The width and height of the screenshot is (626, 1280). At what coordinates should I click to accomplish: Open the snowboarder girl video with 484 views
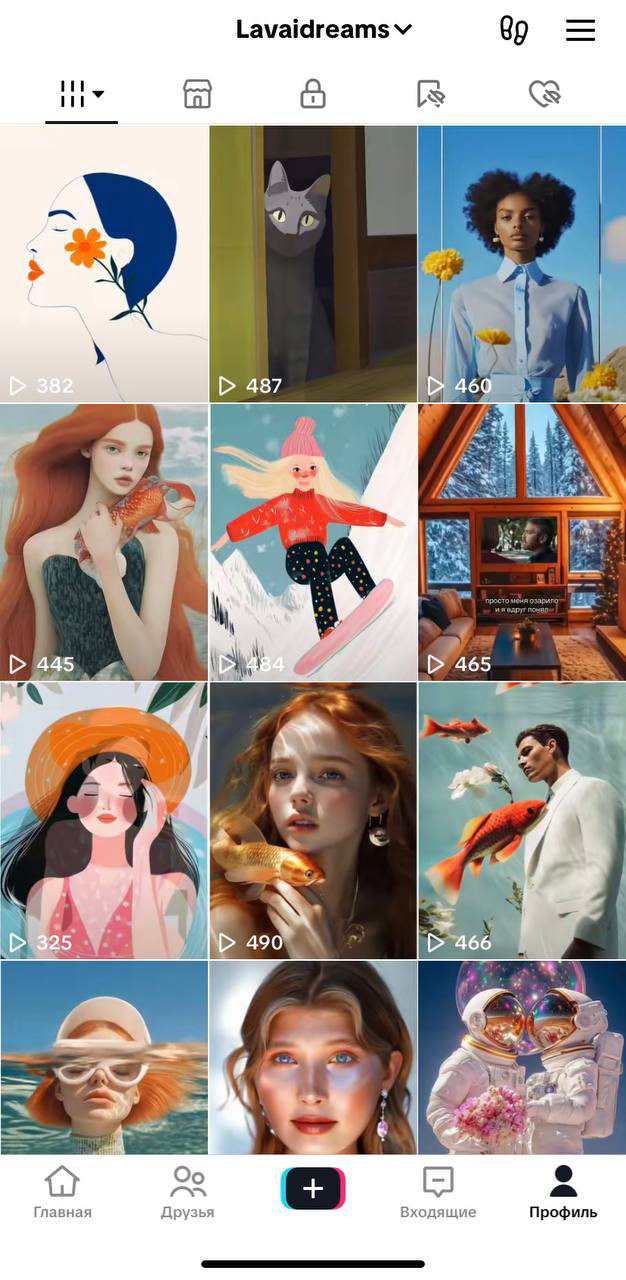pyautogui.click(x=313, y=540)
